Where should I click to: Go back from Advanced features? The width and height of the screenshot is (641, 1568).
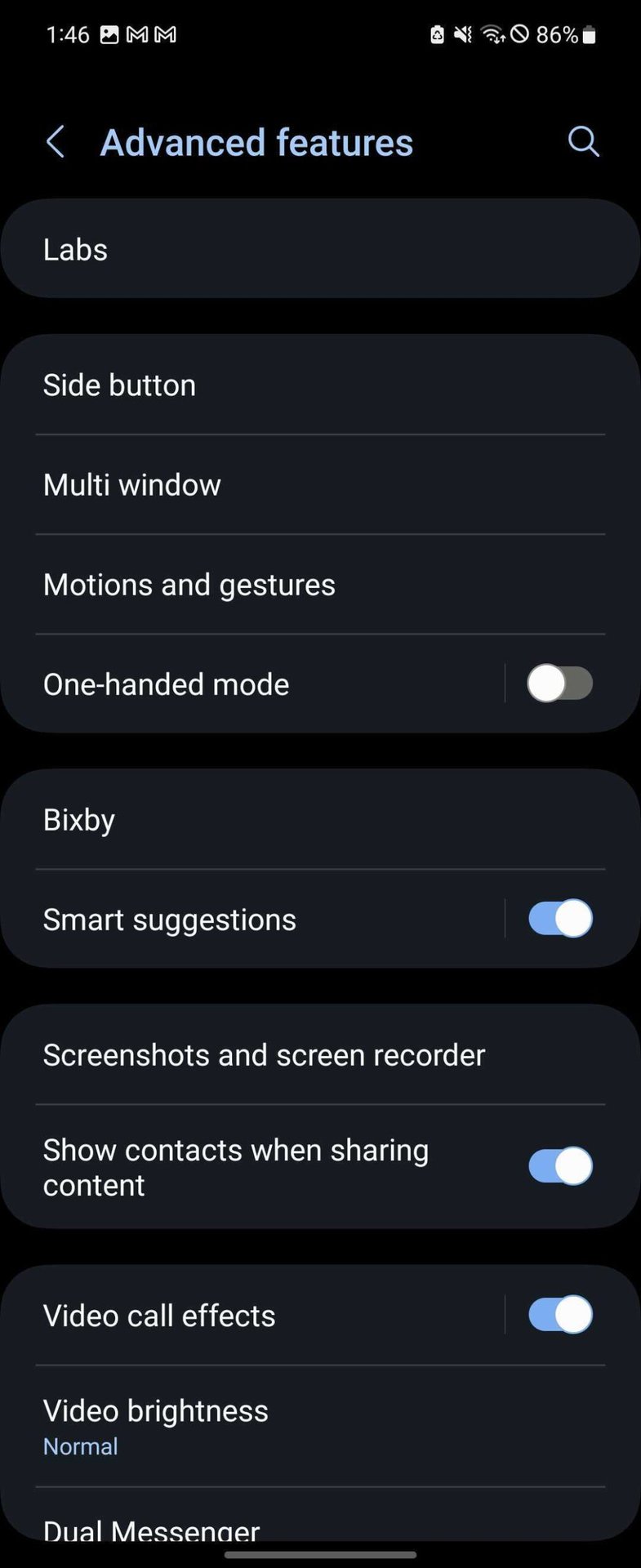(55, 142)
